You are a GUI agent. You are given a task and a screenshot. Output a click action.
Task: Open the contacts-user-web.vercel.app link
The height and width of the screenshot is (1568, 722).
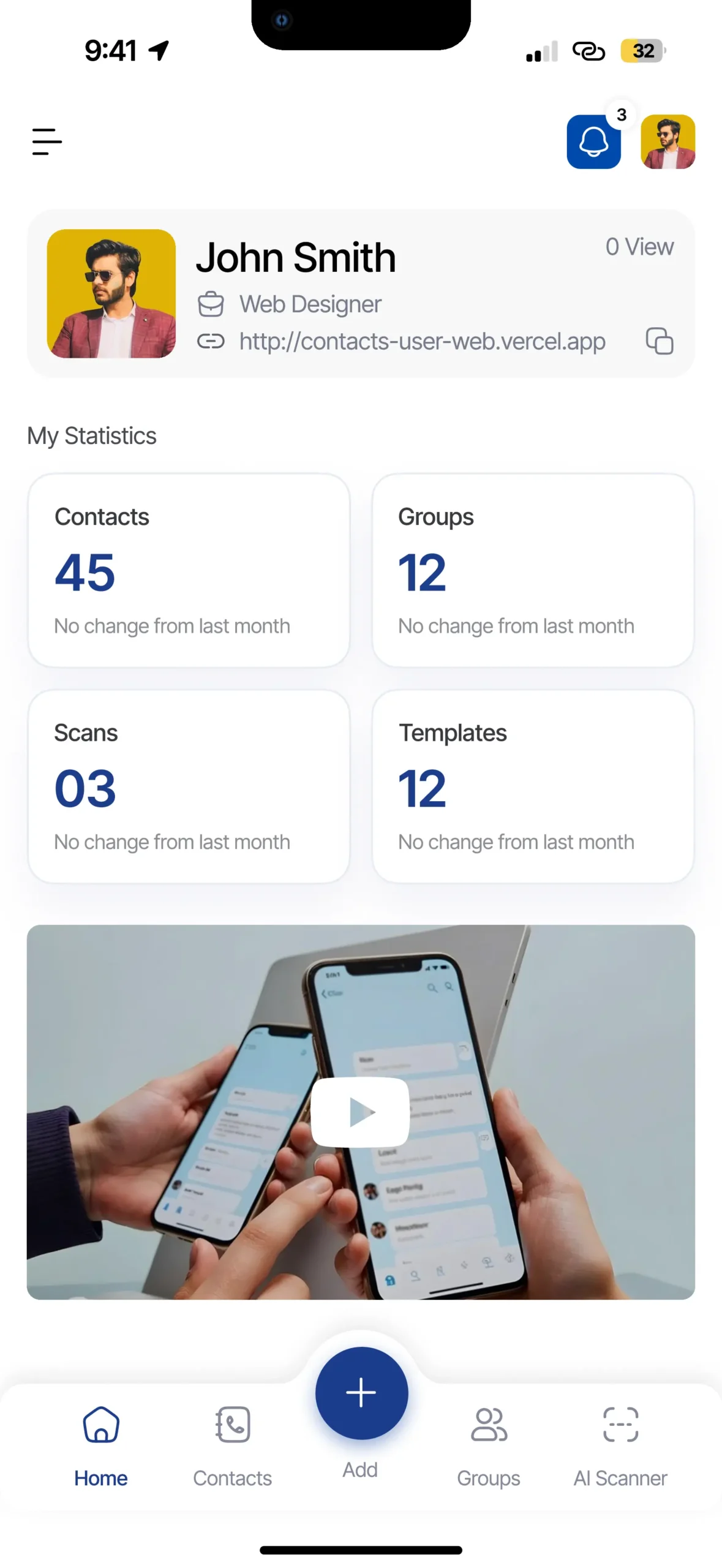click(x=422, y=342)
